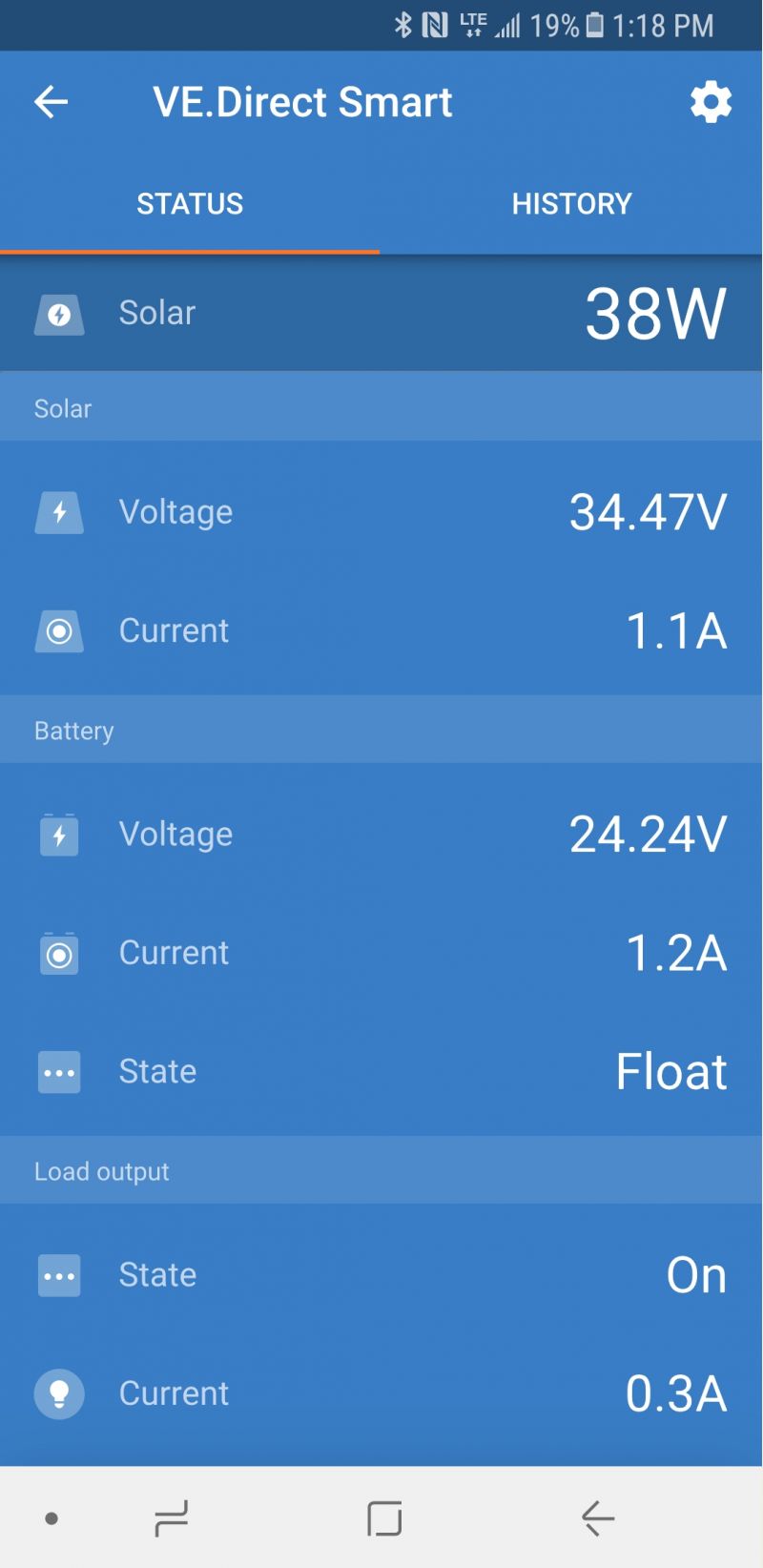Open the settings gear
This screenshot has width=763, height=1568.
tap(711, 102)
